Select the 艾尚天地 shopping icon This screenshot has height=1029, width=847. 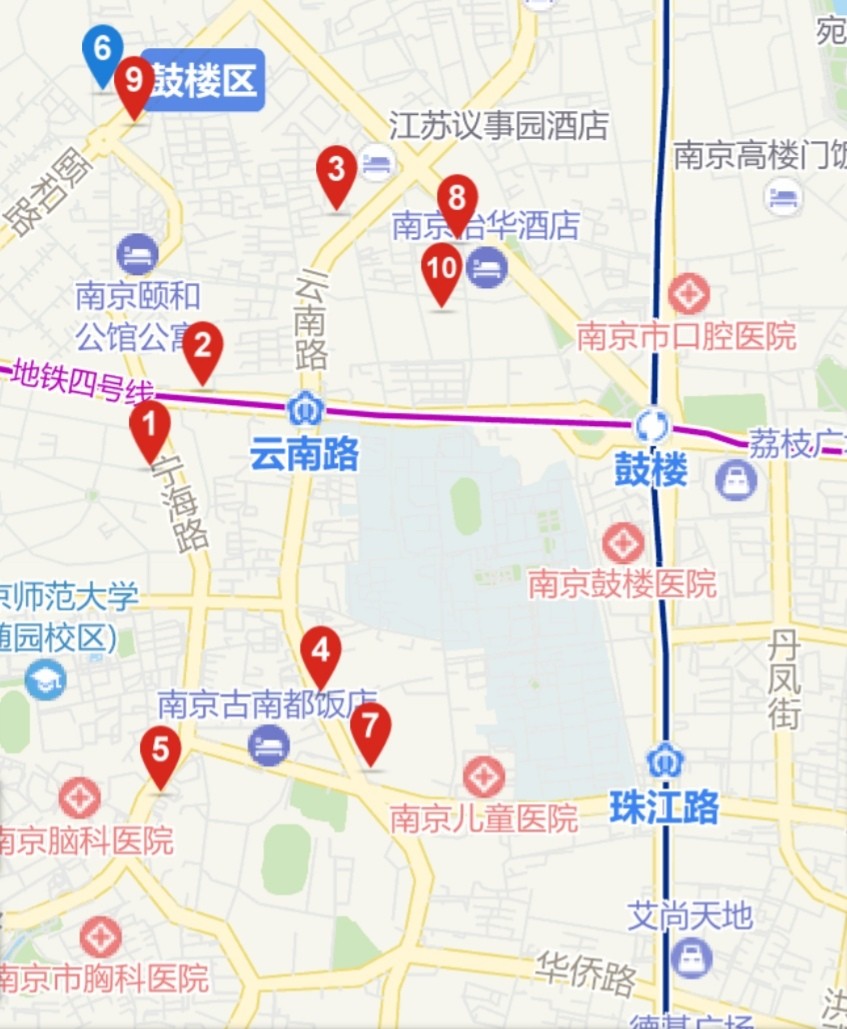point(691,958)
